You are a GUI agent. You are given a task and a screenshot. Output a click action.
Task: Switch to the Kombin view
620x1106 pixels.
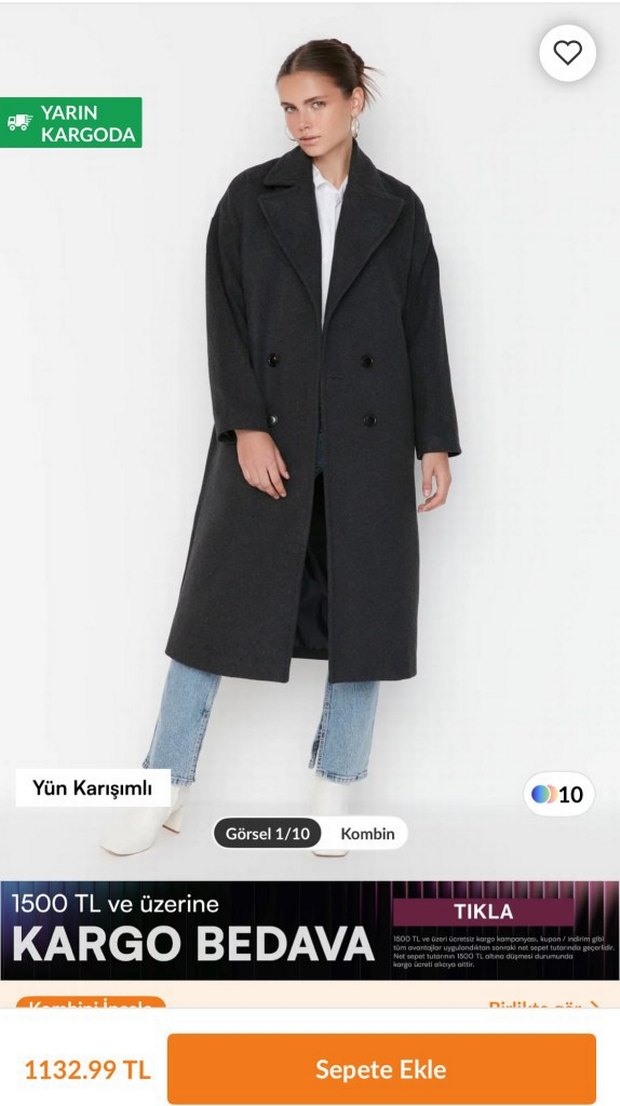pos(367,833)
